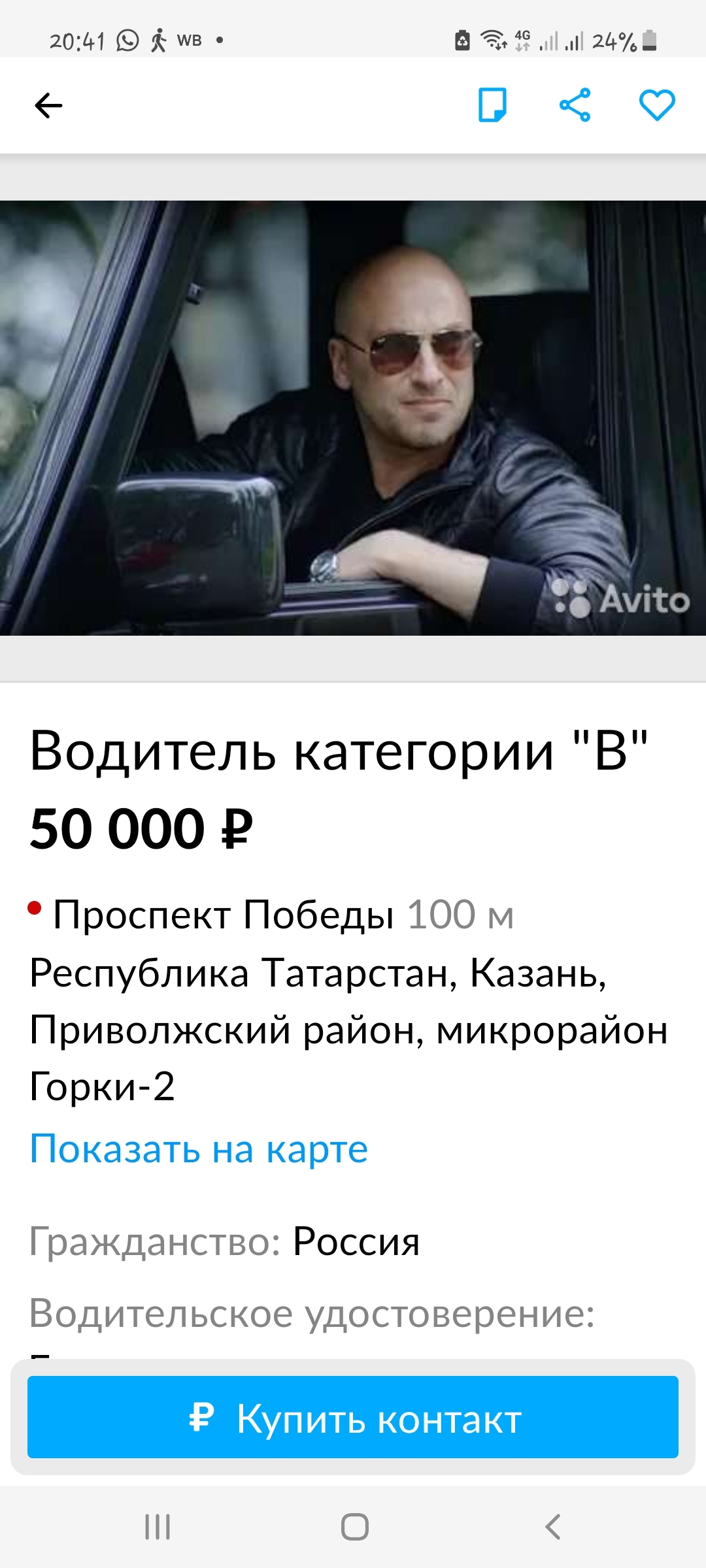The height and width of the screenshot is (1568, 706).
Task: Go back using the top arrow
Action: click(x=48, y=105)
